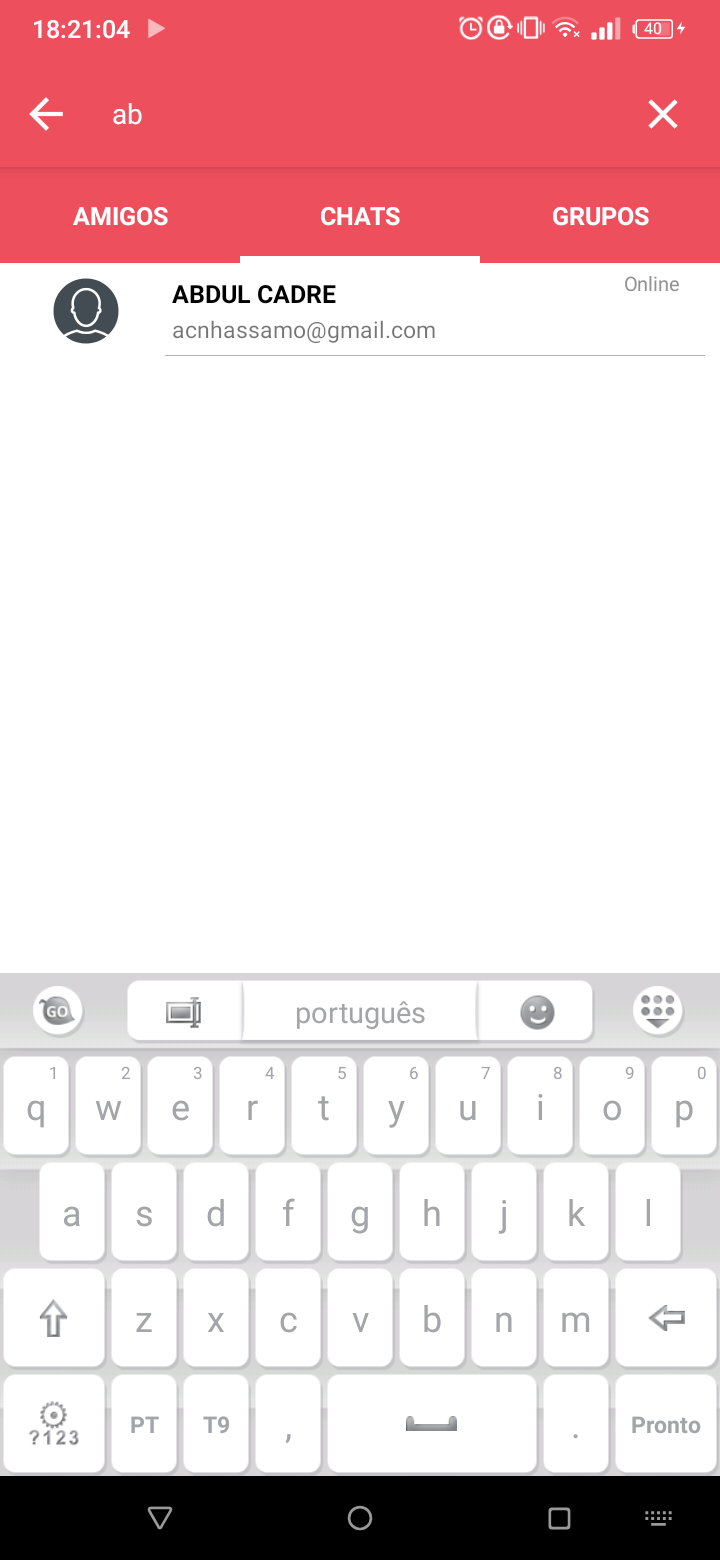Image resolution: width=720 pixels, height=1560 pixels.
Task: Switch to the GRUPOS tab
Action: tap(600, 216)
